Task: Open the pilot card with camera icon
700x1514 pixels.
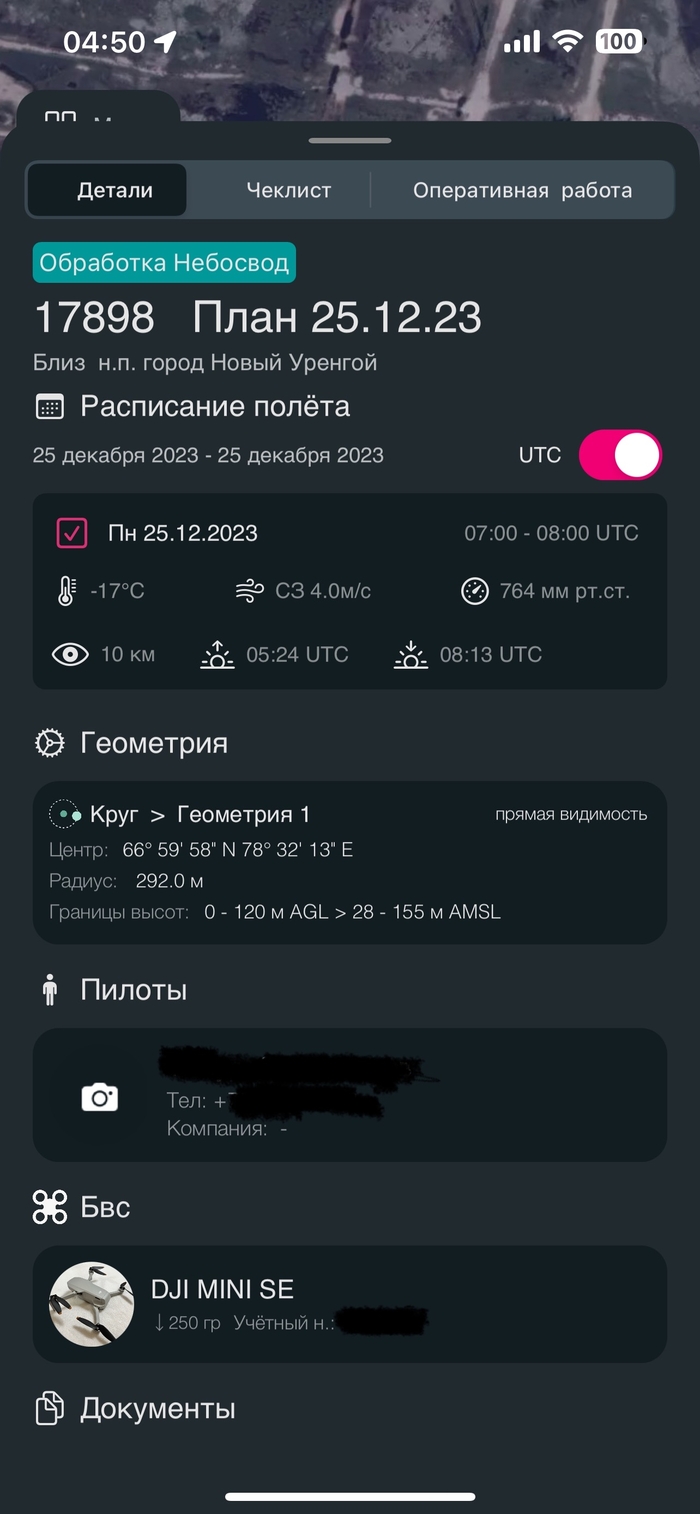Action: click(350, 1095)
